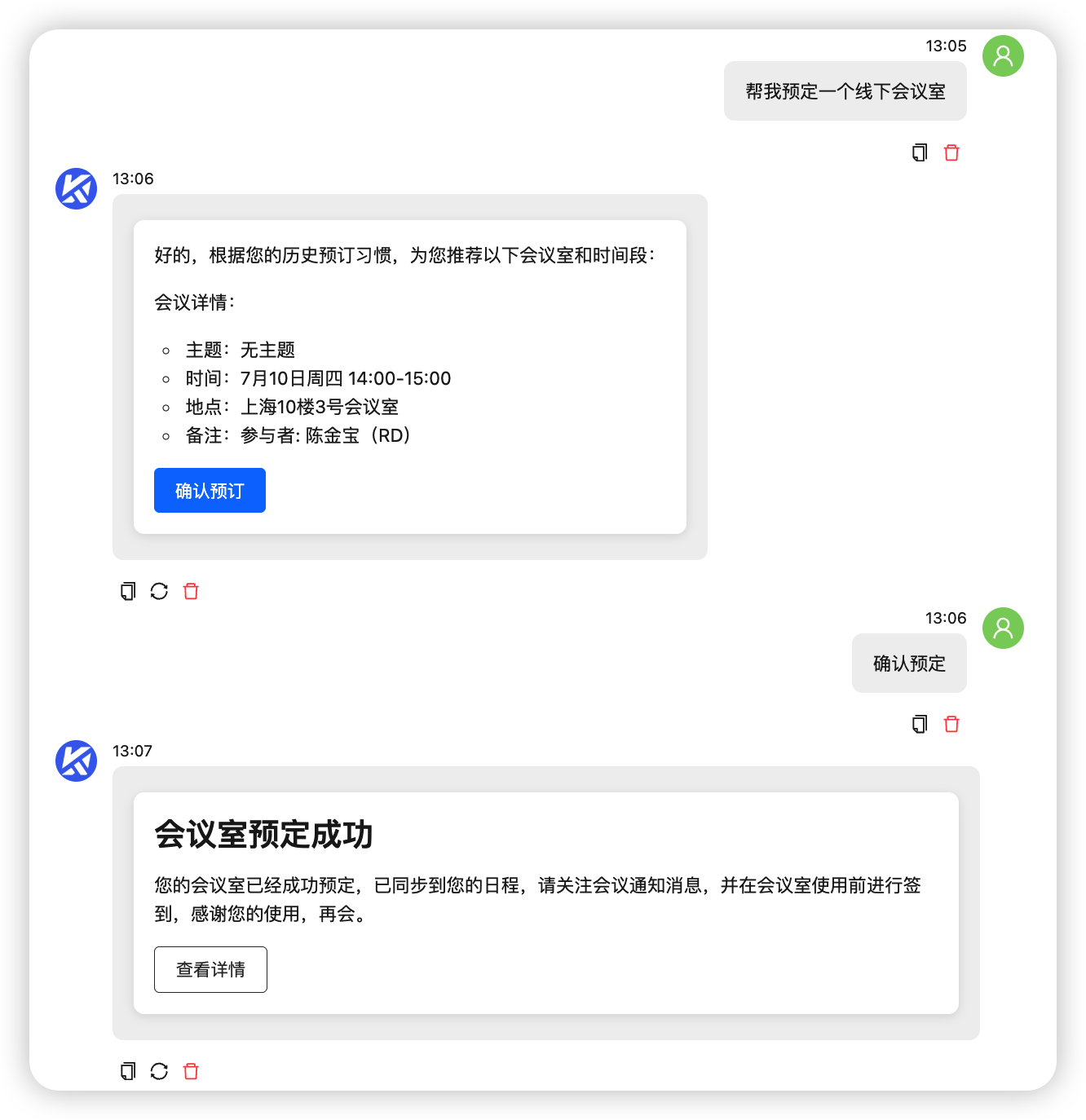Copy the 确认预定 message

pos(920,724)
